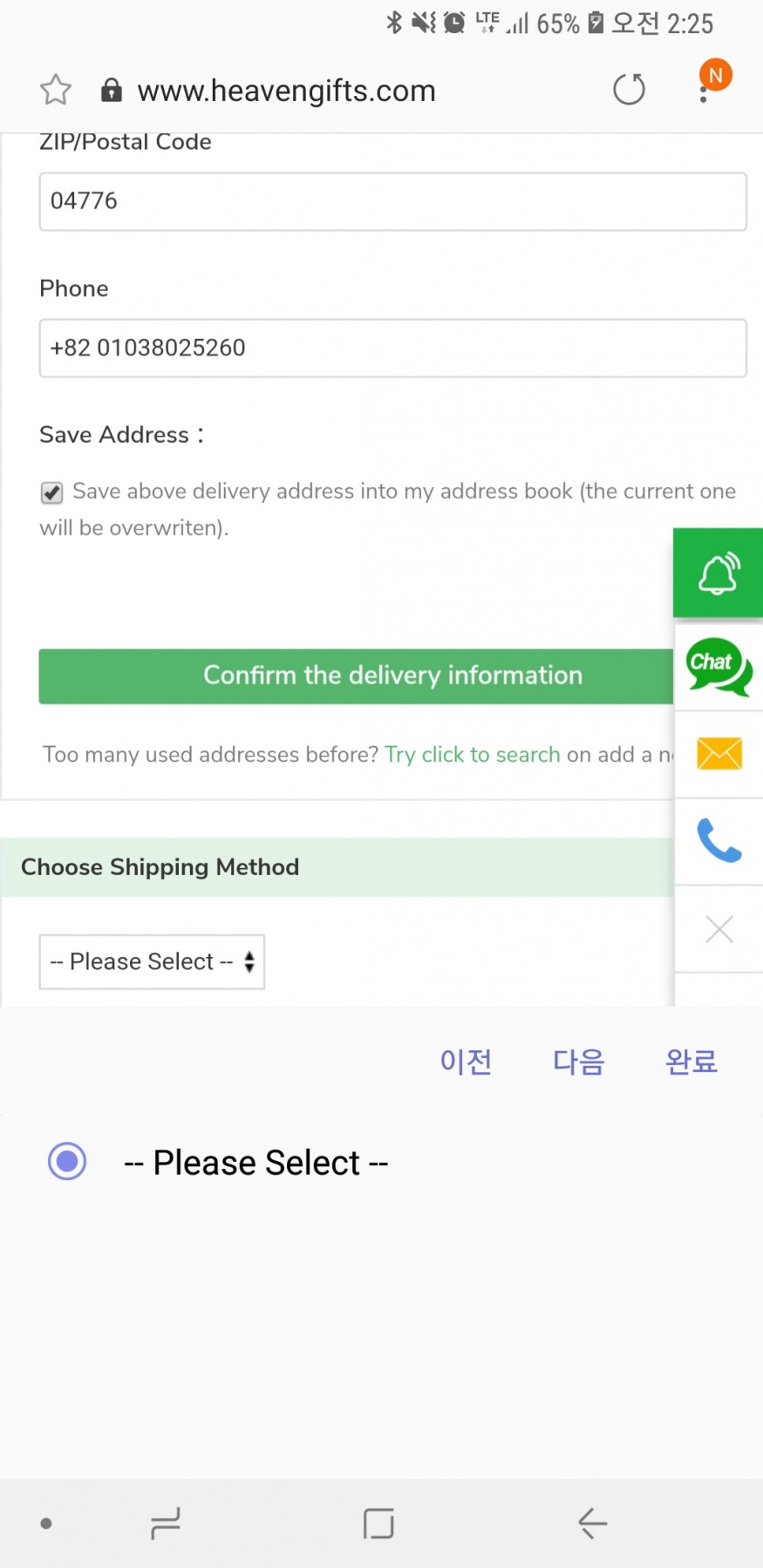Go to previous field with 이전
This screenshot has width=763, height=1568.
(x=466, y=1061)
